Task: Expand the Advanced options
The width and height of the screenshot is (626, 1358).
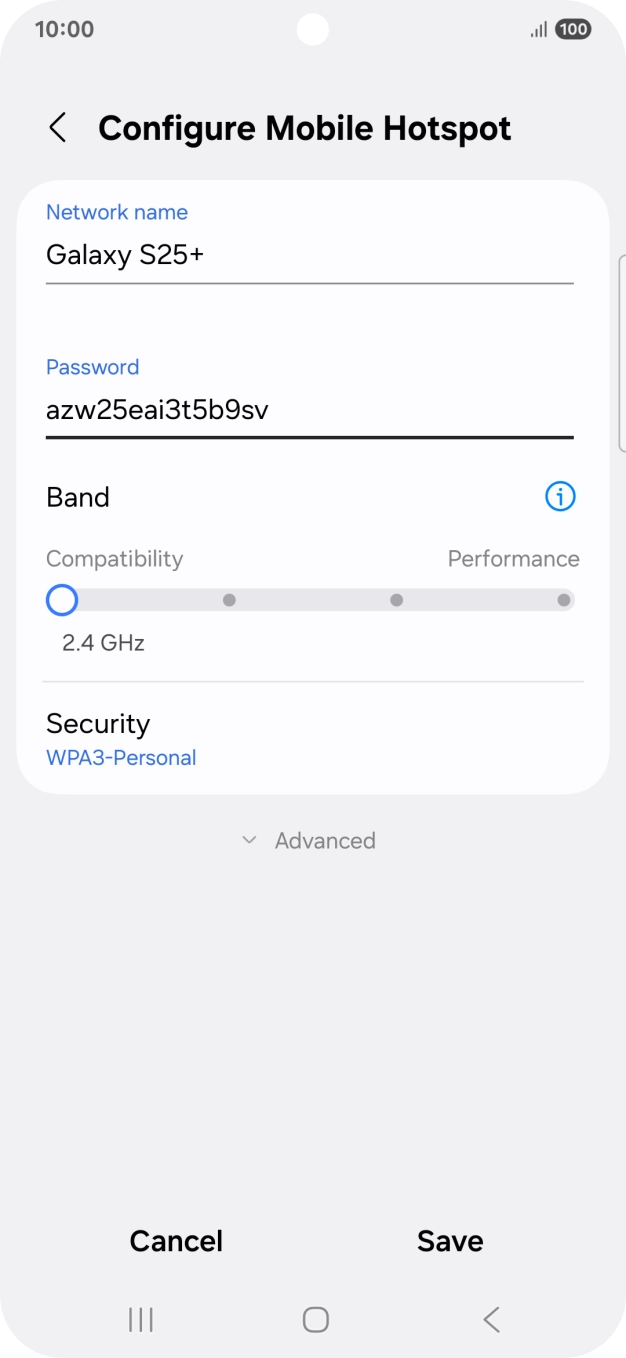Action: point(310,841)
